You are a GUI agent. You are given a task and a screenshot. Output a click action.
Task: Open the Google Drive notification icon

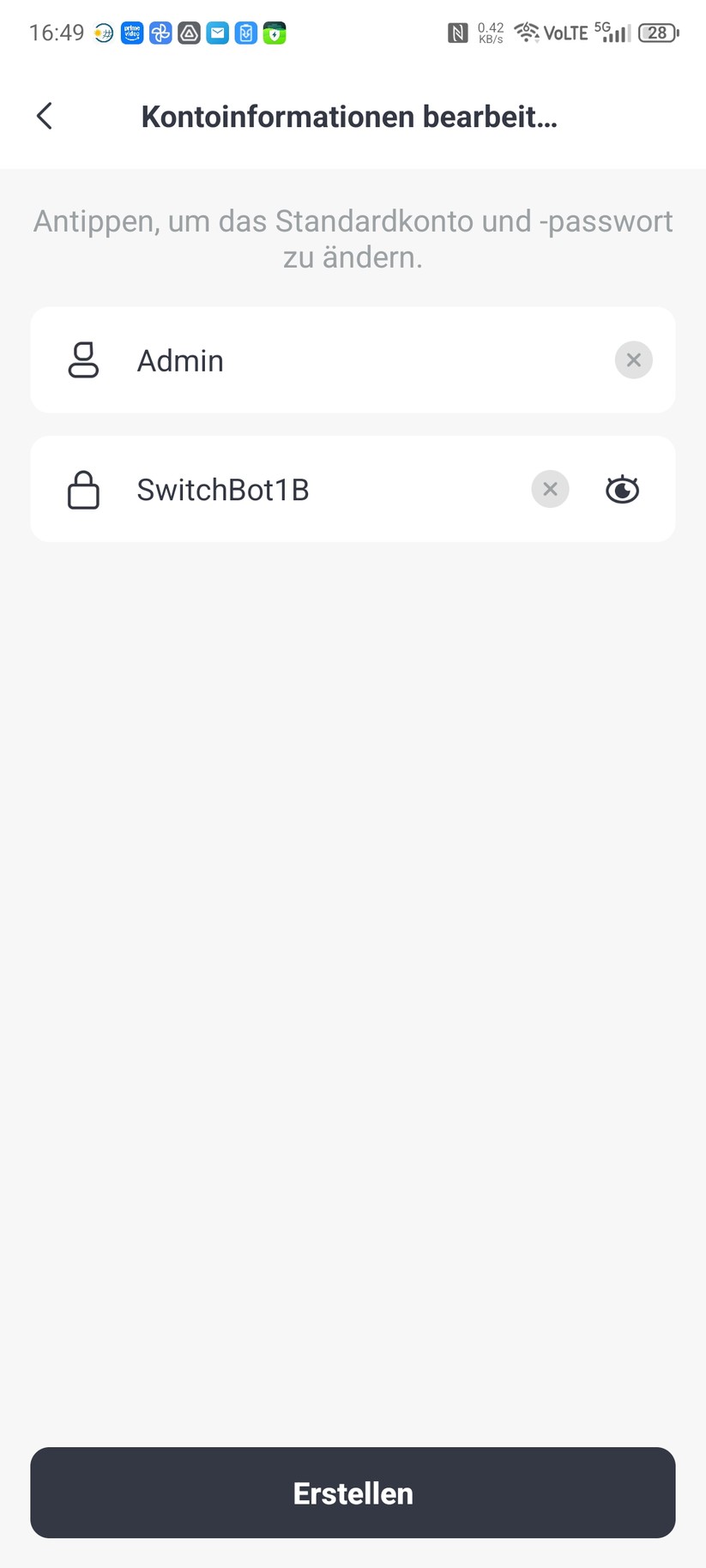[x=190, y=33]
